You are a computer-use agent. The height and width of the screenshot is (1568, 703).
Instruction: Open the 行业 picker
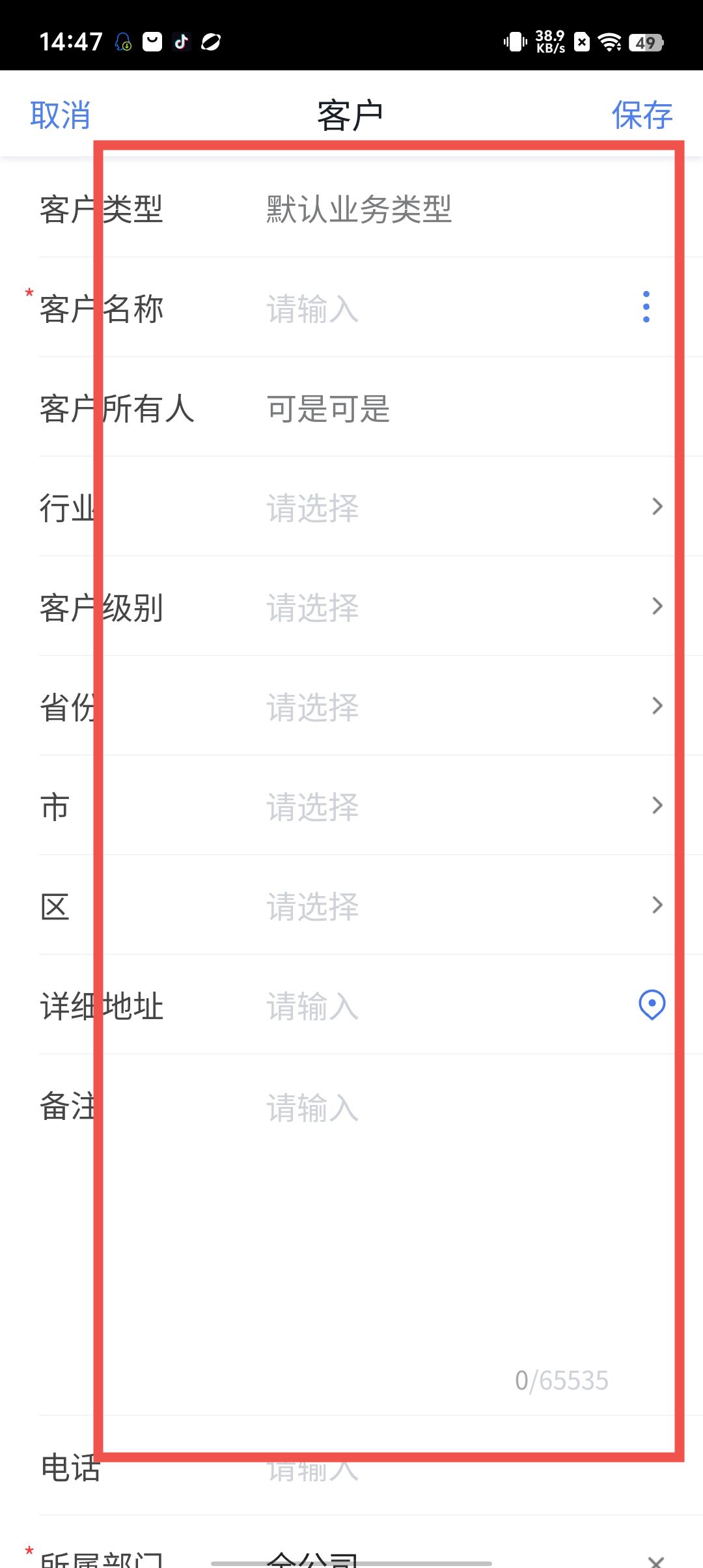click(x=456, y=508)
